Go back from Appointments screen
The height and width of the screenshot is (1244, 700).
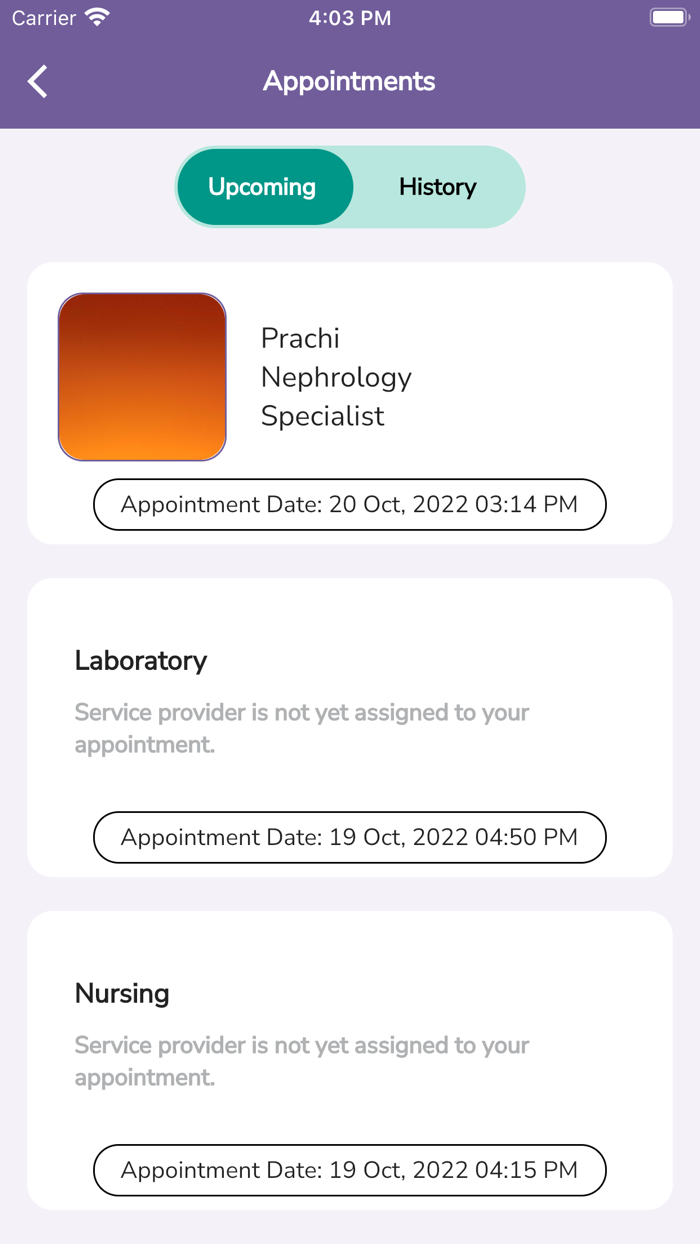pos(38,82)
